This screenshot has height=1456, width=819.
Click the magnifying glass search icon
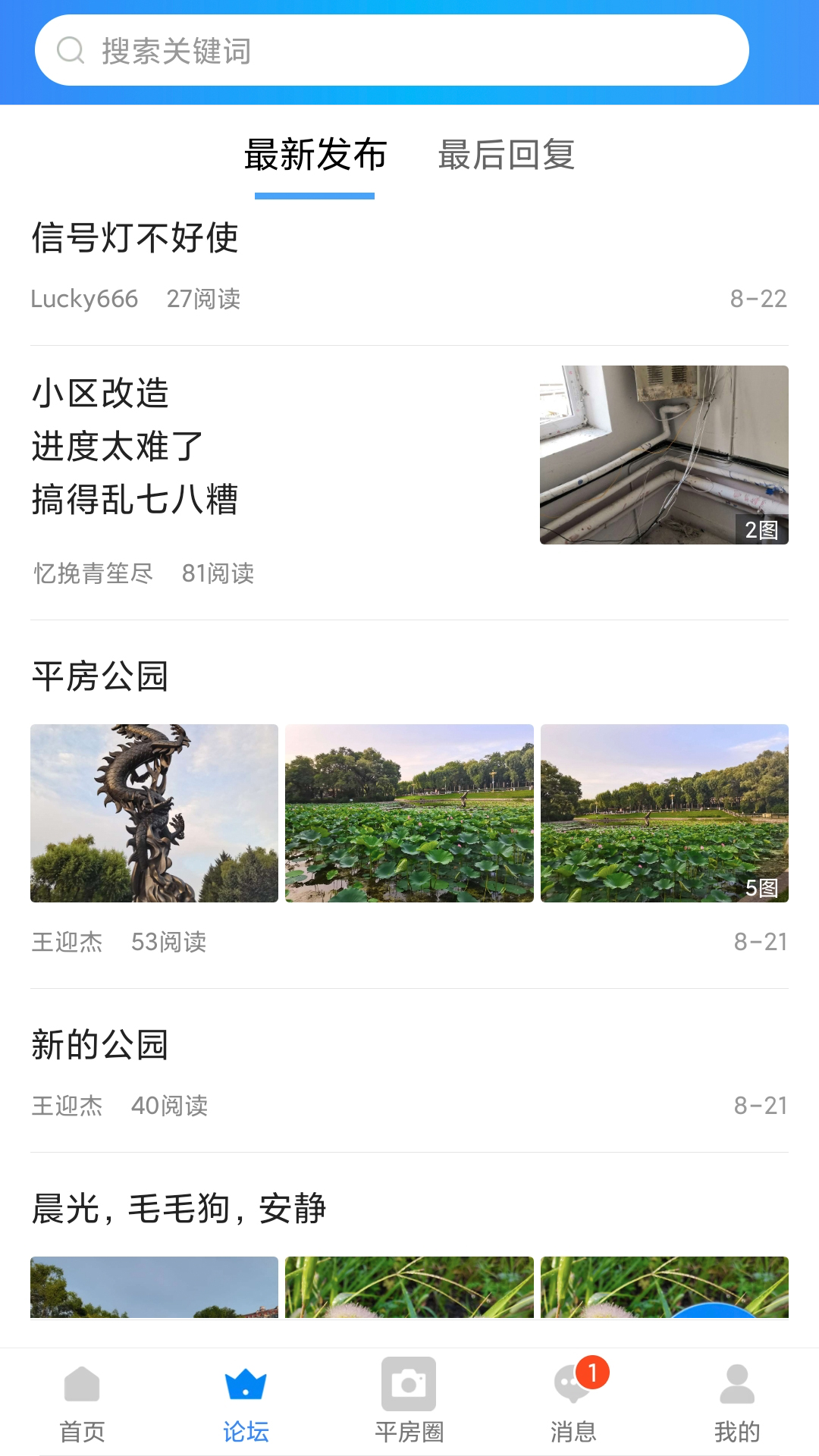pyautogui.click(x=70, y=52)
